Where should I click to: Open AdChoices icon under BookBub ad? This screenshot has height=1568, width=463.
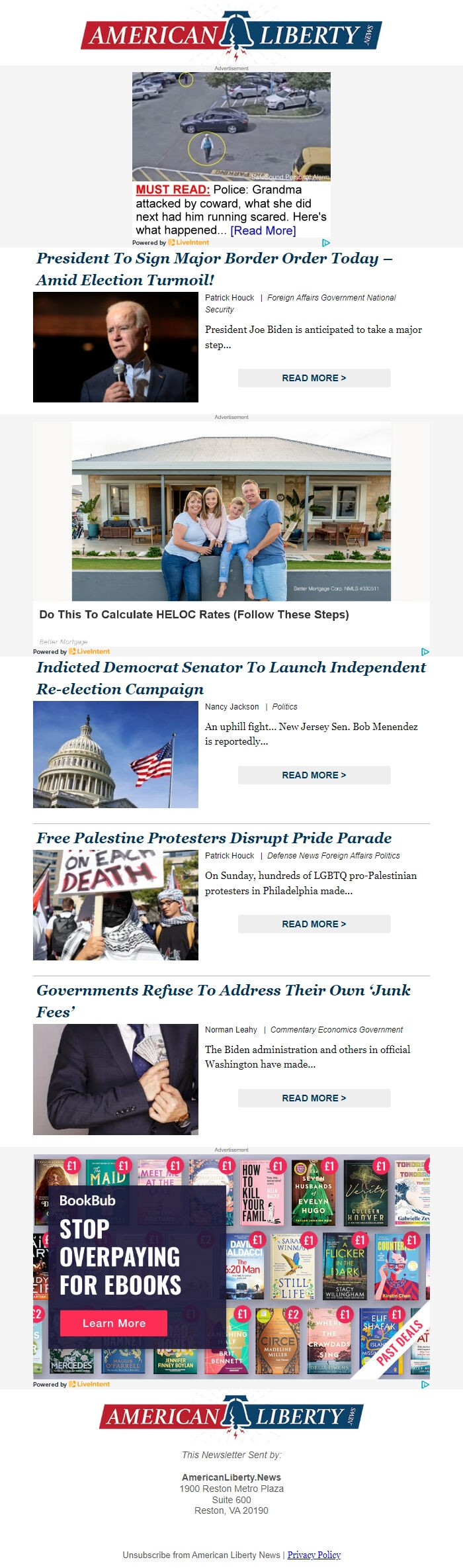pos(425,1384)
